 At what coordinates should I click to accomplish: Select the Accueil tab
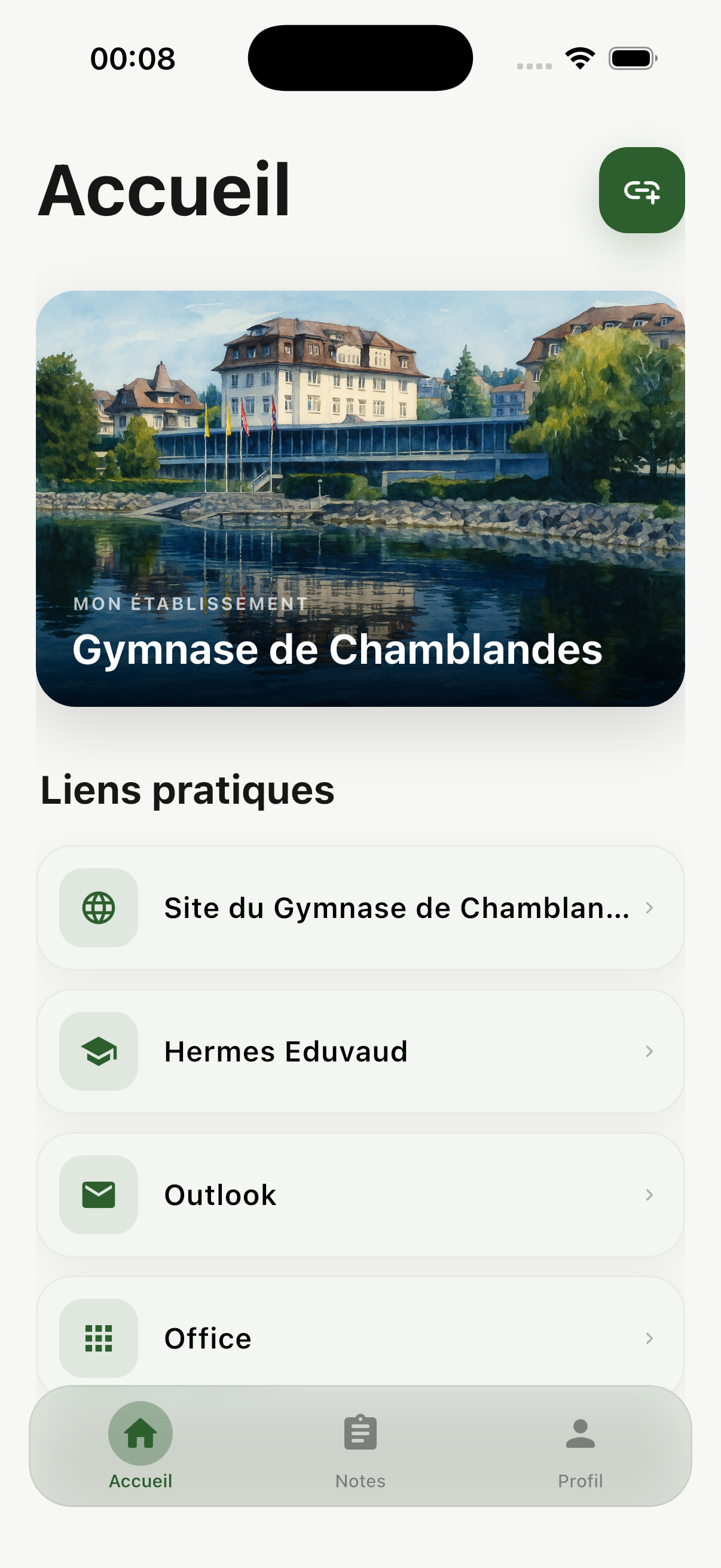pyautogui.click(x=140, y=1446)
